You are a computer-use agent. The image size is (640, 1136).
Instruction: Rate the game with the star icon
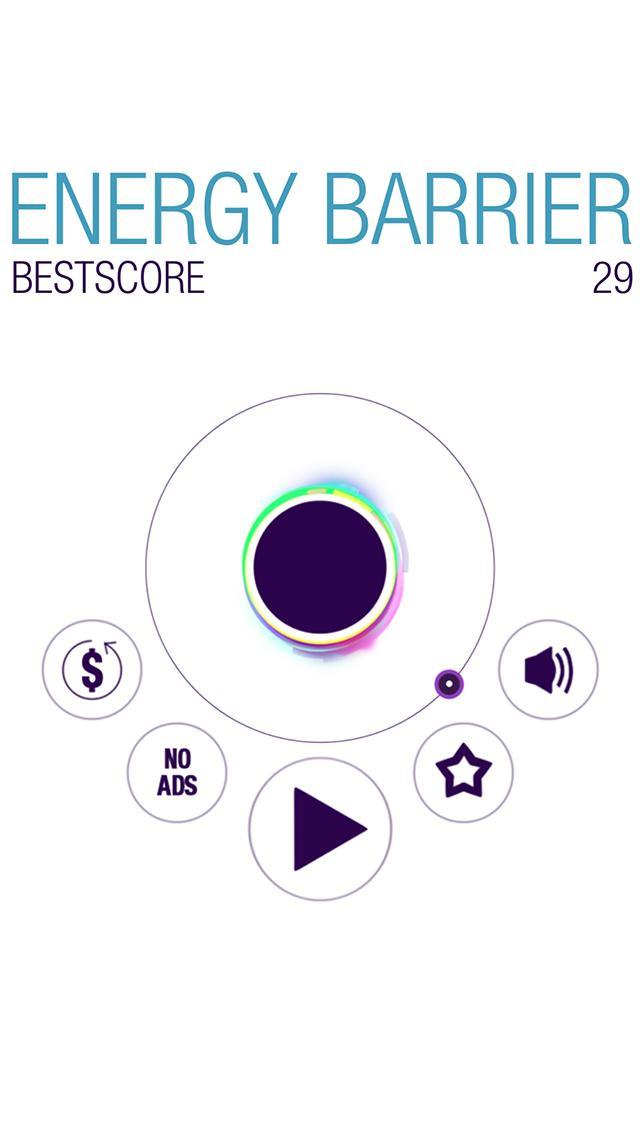(x=463, y=772)
